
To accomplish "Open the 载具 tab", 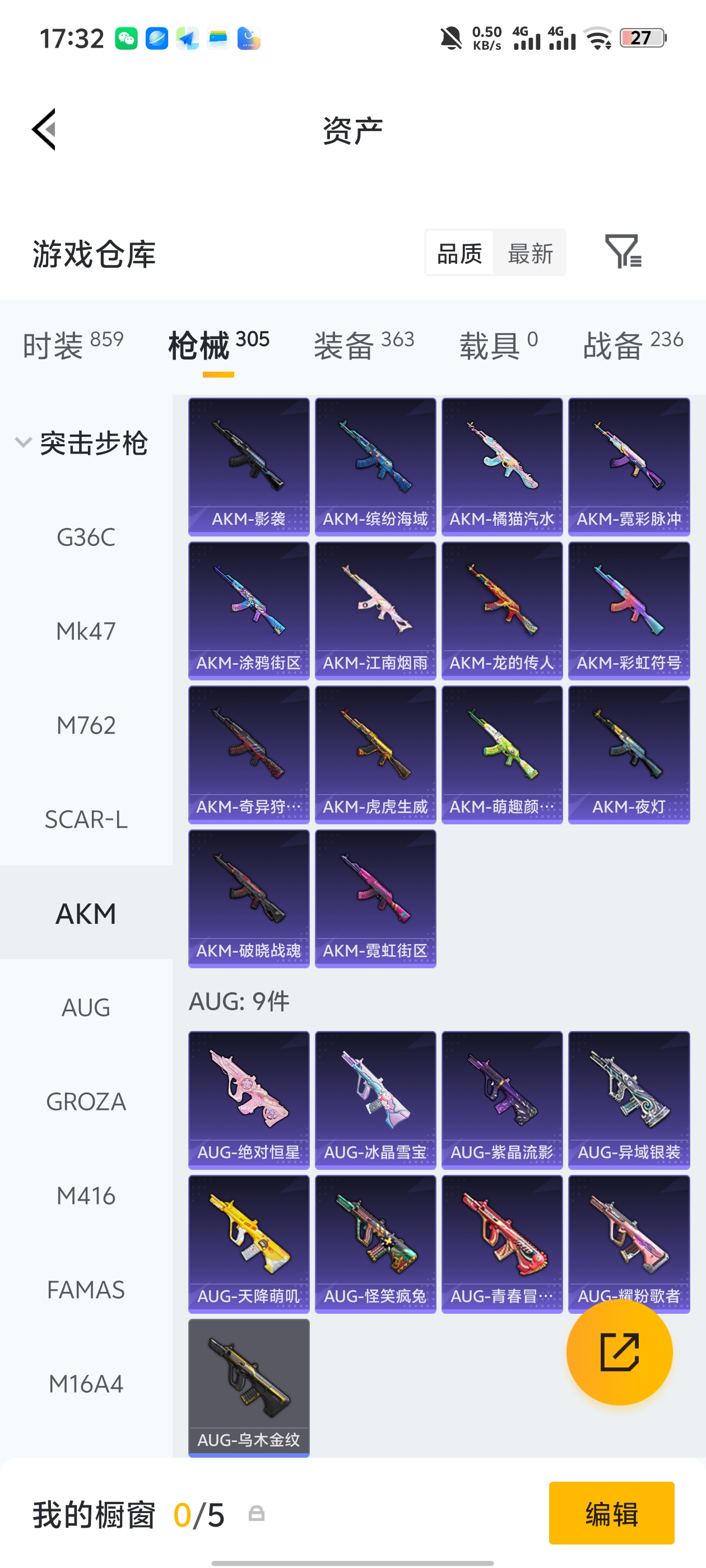I will coord(498,344).
